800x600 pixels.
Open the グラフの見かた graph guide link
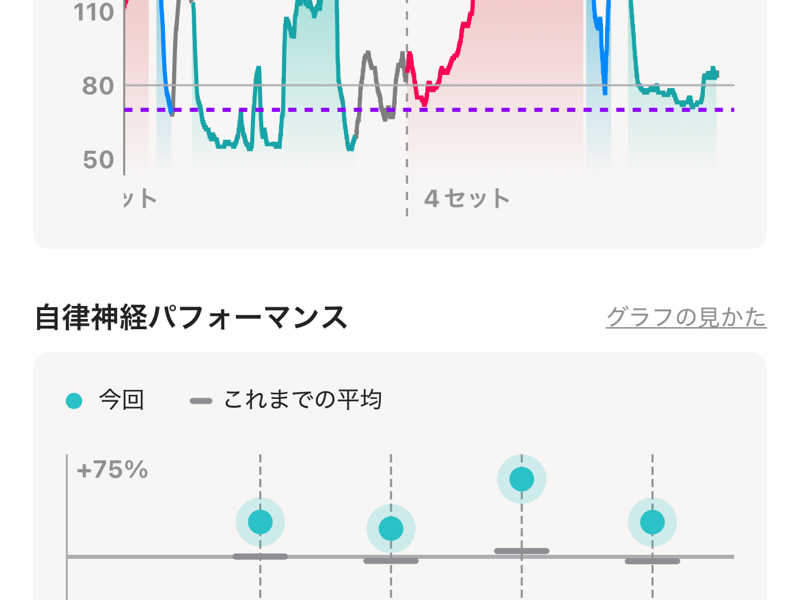[x=686, y=318]
